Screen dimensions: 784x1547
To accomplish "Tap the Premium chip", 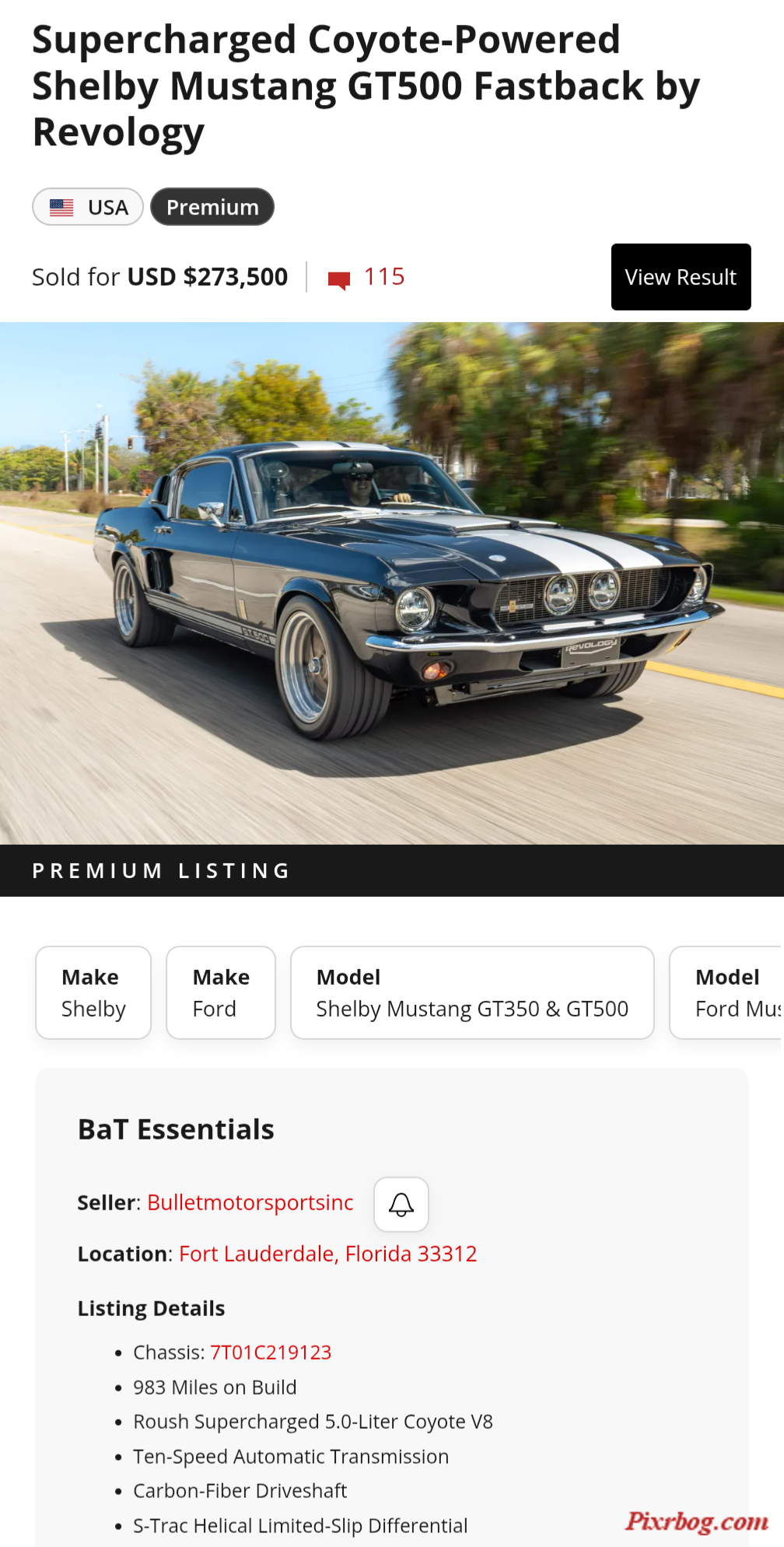I will [212, 207].
